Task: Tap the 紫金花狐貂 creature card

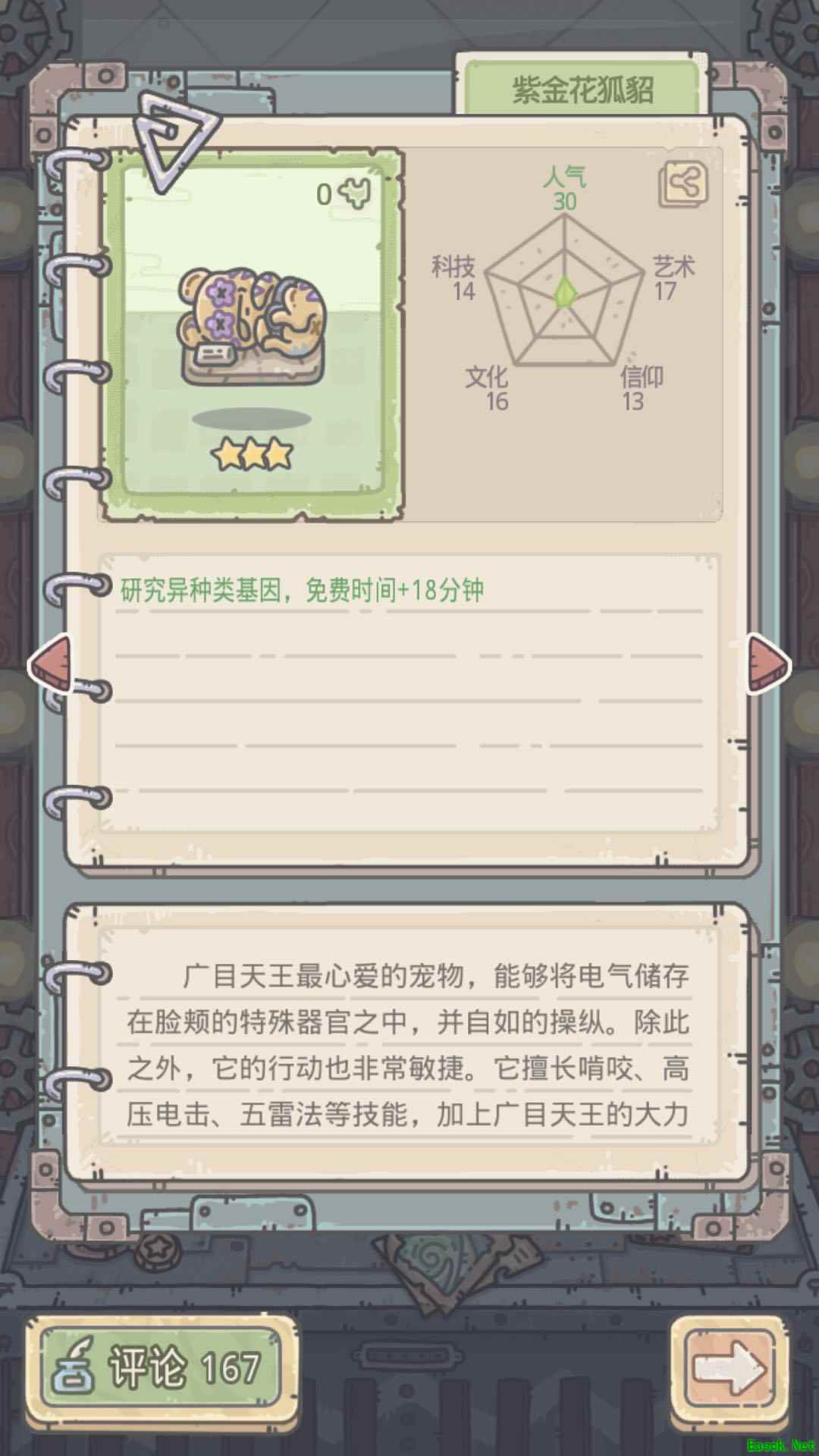Action: point(252,334)
